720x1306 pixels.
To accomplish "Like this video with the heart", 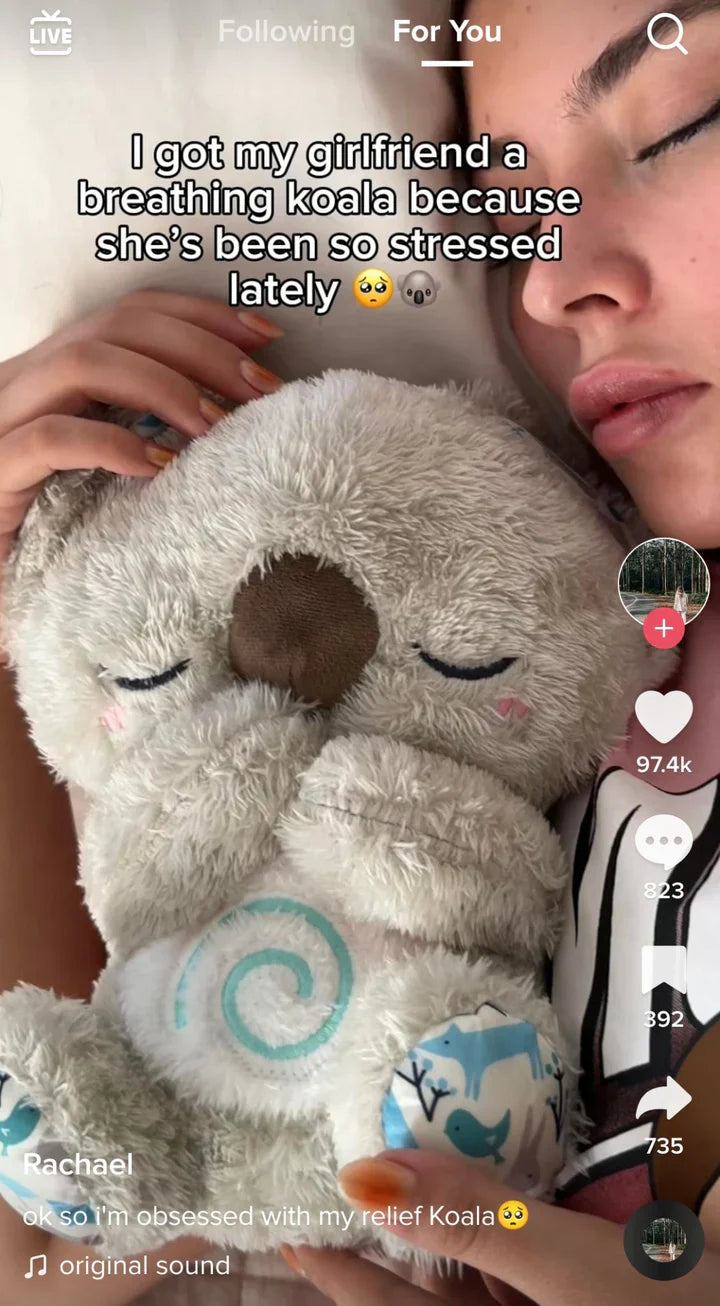I will (x=664, y=717).
